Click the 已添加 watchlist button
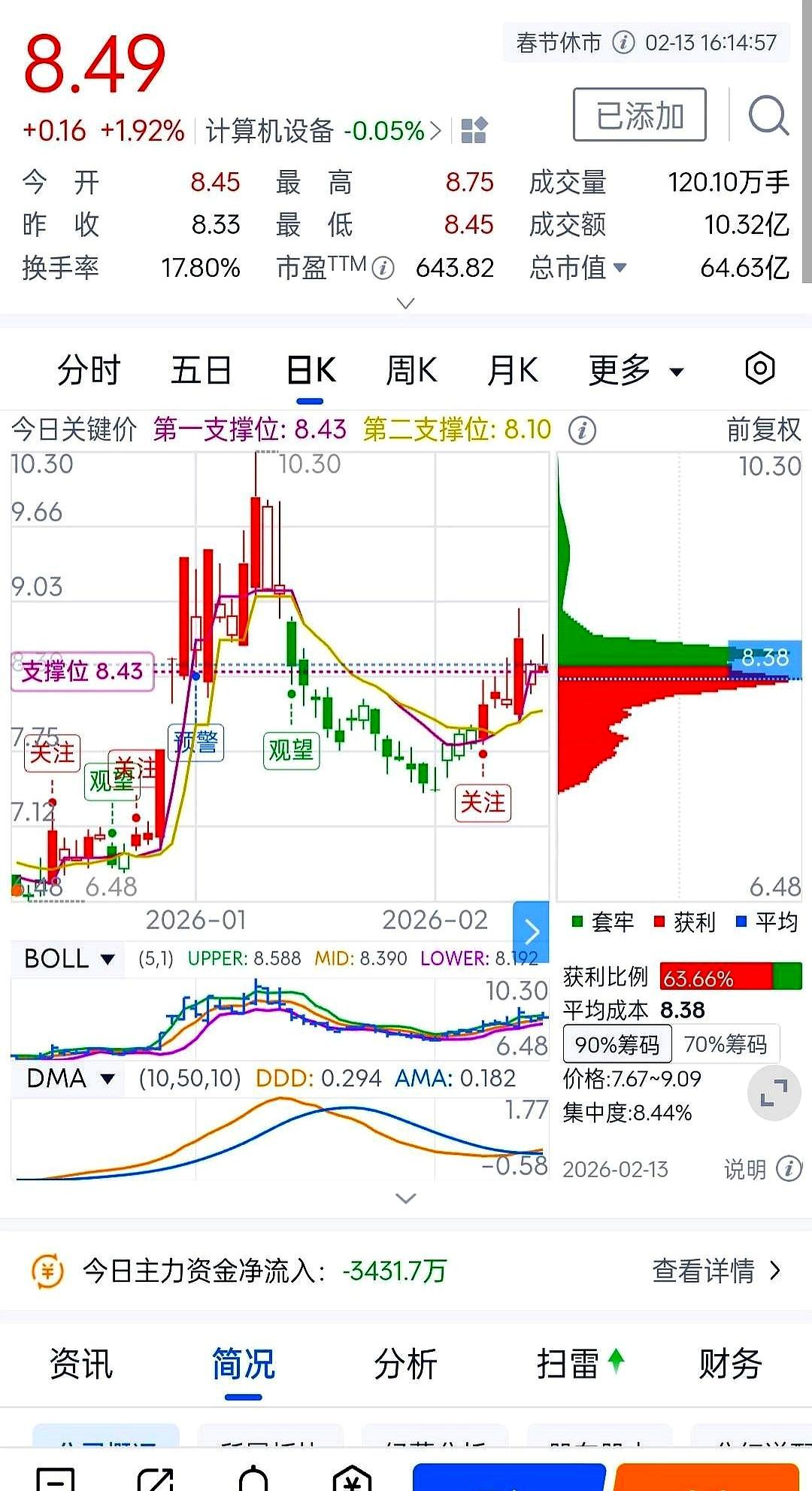The image size is (812, 1491). 638,113
